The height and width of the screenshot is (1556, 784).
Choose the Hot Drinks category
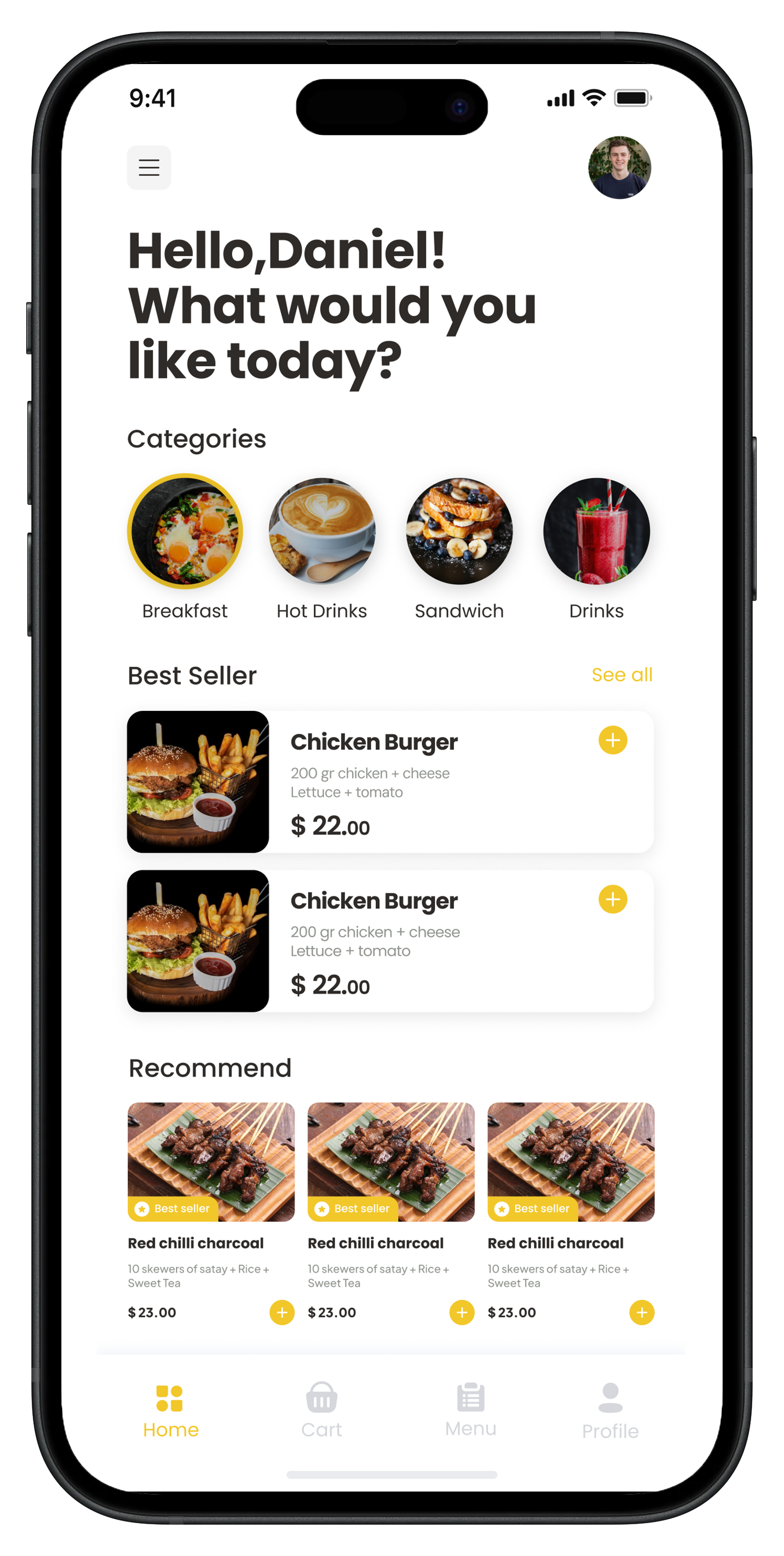point(322,531)
